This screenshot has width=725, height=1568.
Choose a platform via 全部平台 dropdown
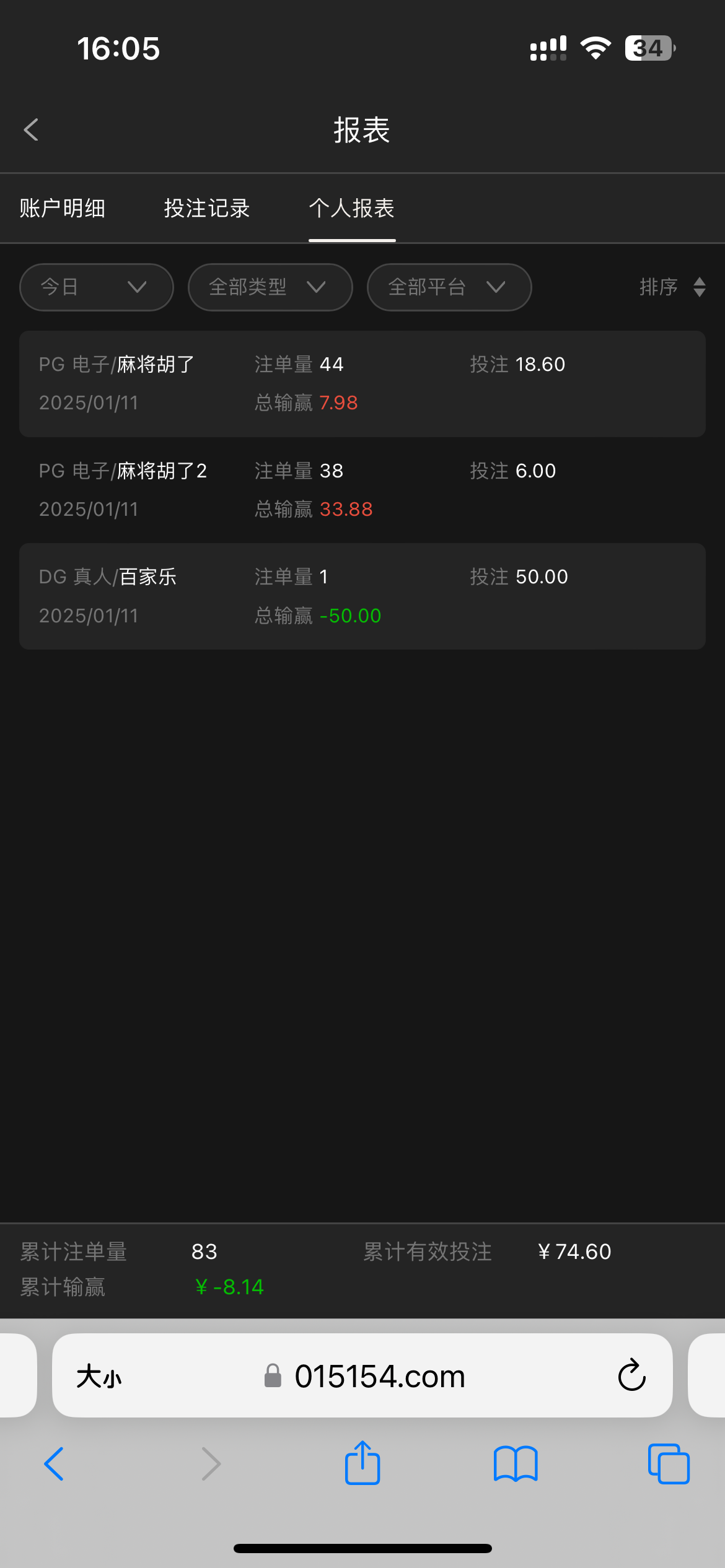click(x=449, y=287)
